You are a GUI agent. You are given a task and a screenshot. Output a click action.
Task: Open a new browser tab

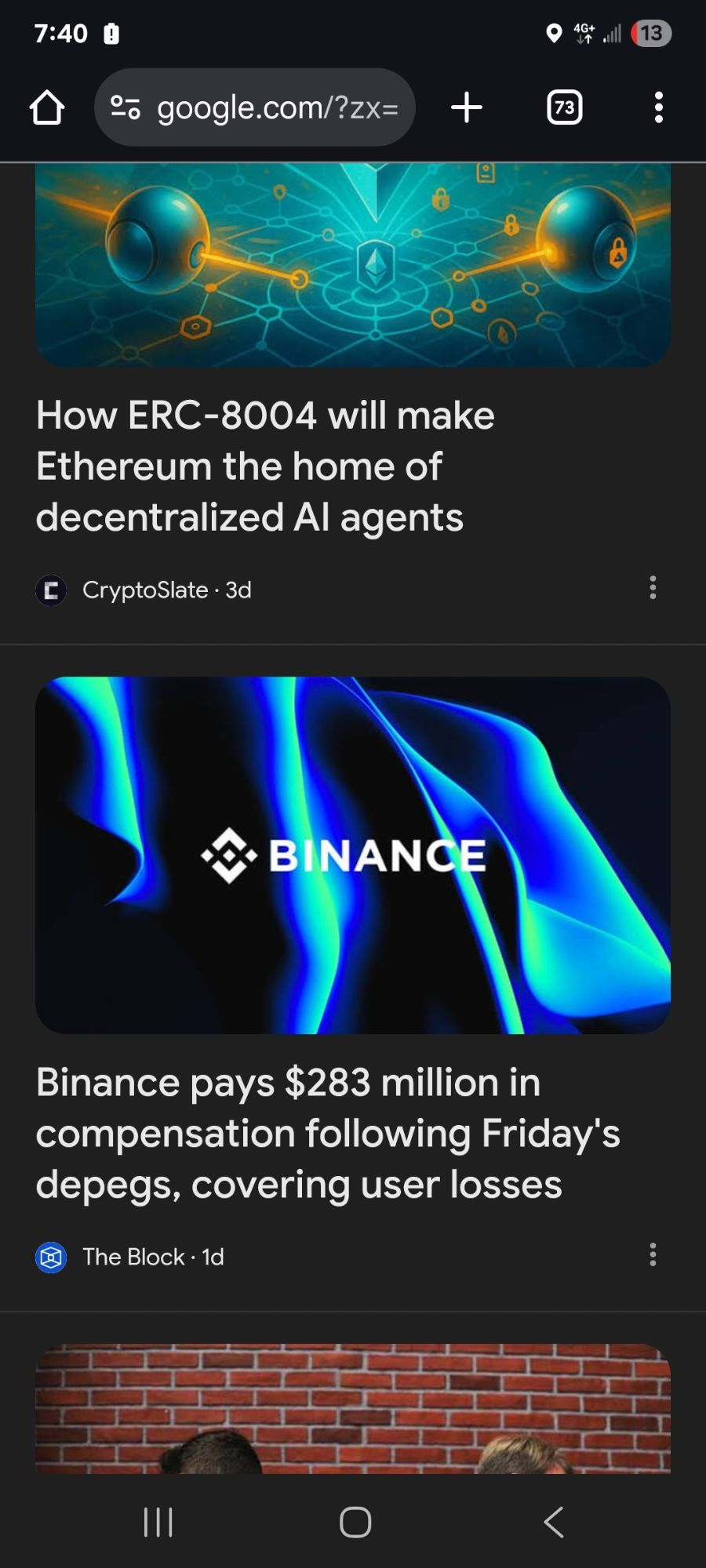tap(467, 107)
